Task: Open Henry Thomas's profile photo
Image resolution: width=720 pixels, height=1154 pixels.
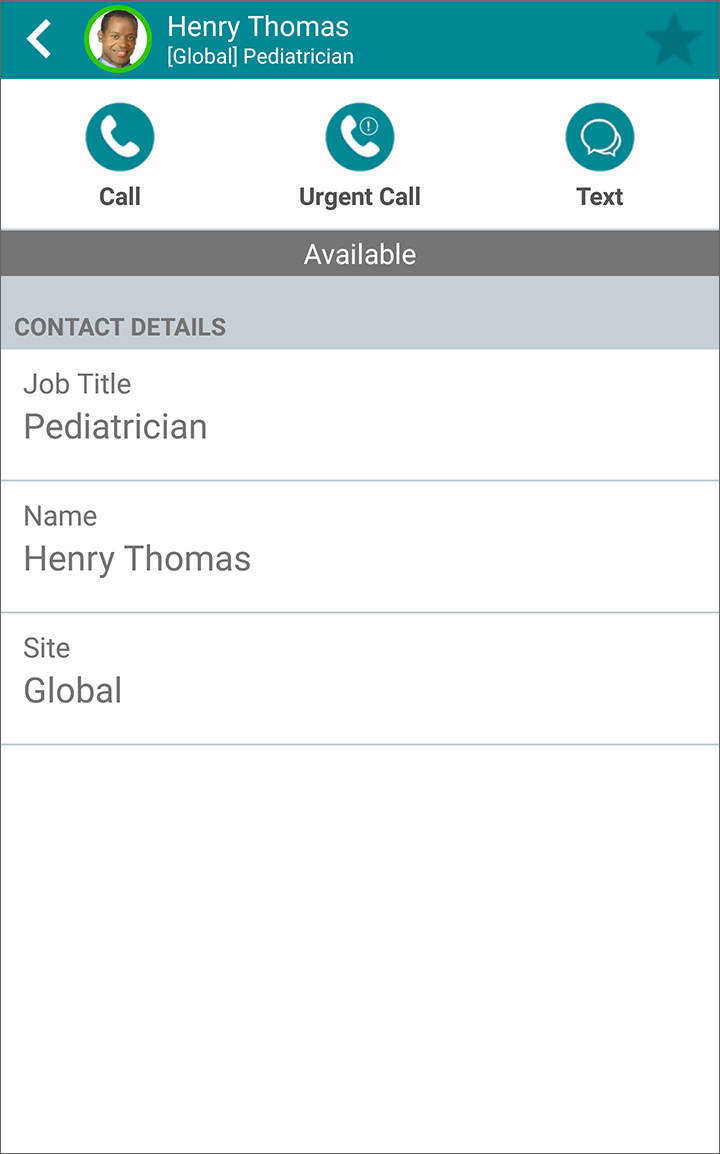Action: (x=118, y=40)
